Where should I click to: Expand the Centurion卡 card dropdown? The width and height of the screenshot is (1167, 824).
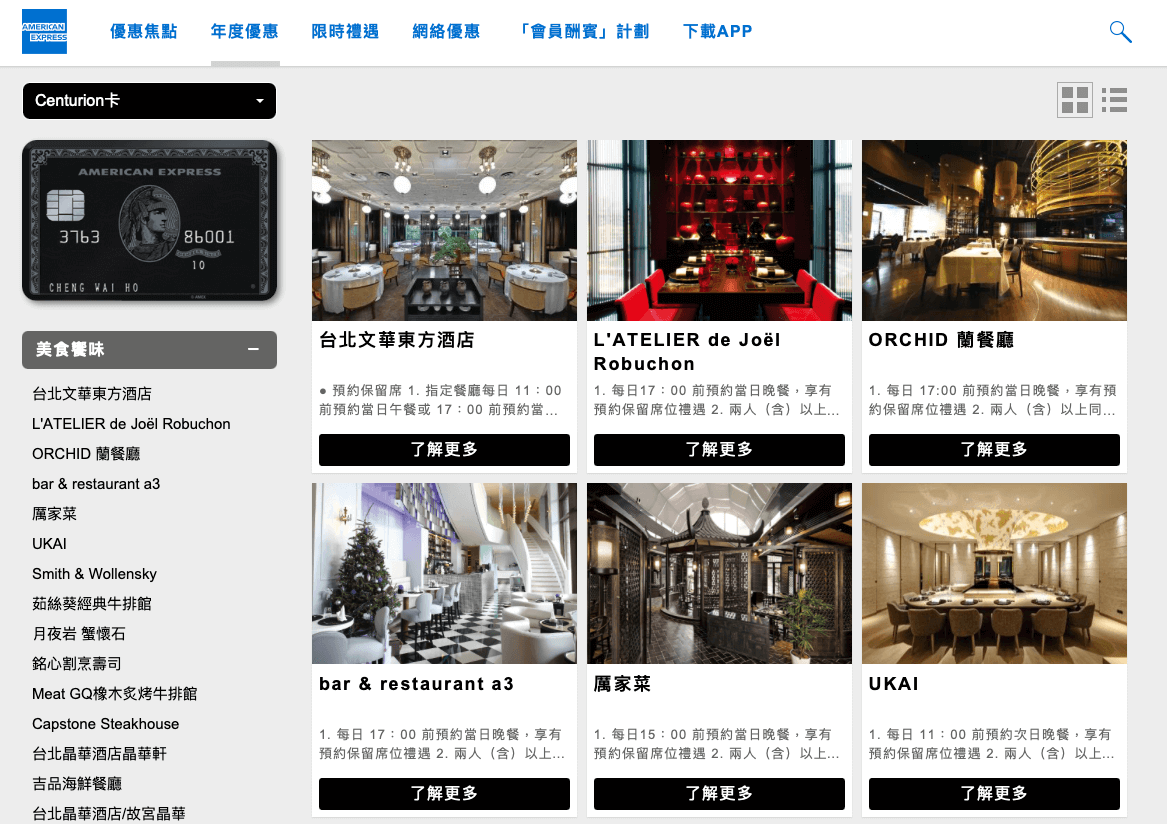coord(149,101)
